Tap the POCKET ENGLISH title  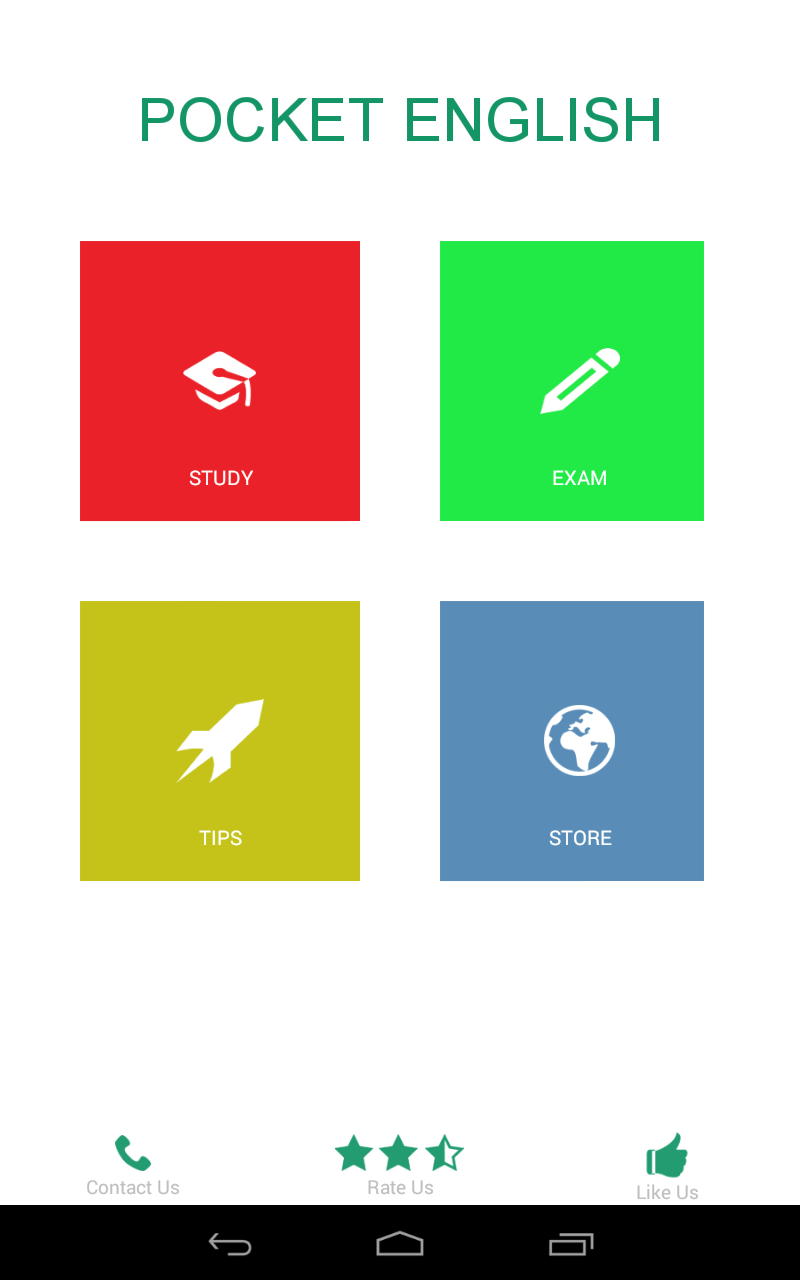click(x=400, y=120)
